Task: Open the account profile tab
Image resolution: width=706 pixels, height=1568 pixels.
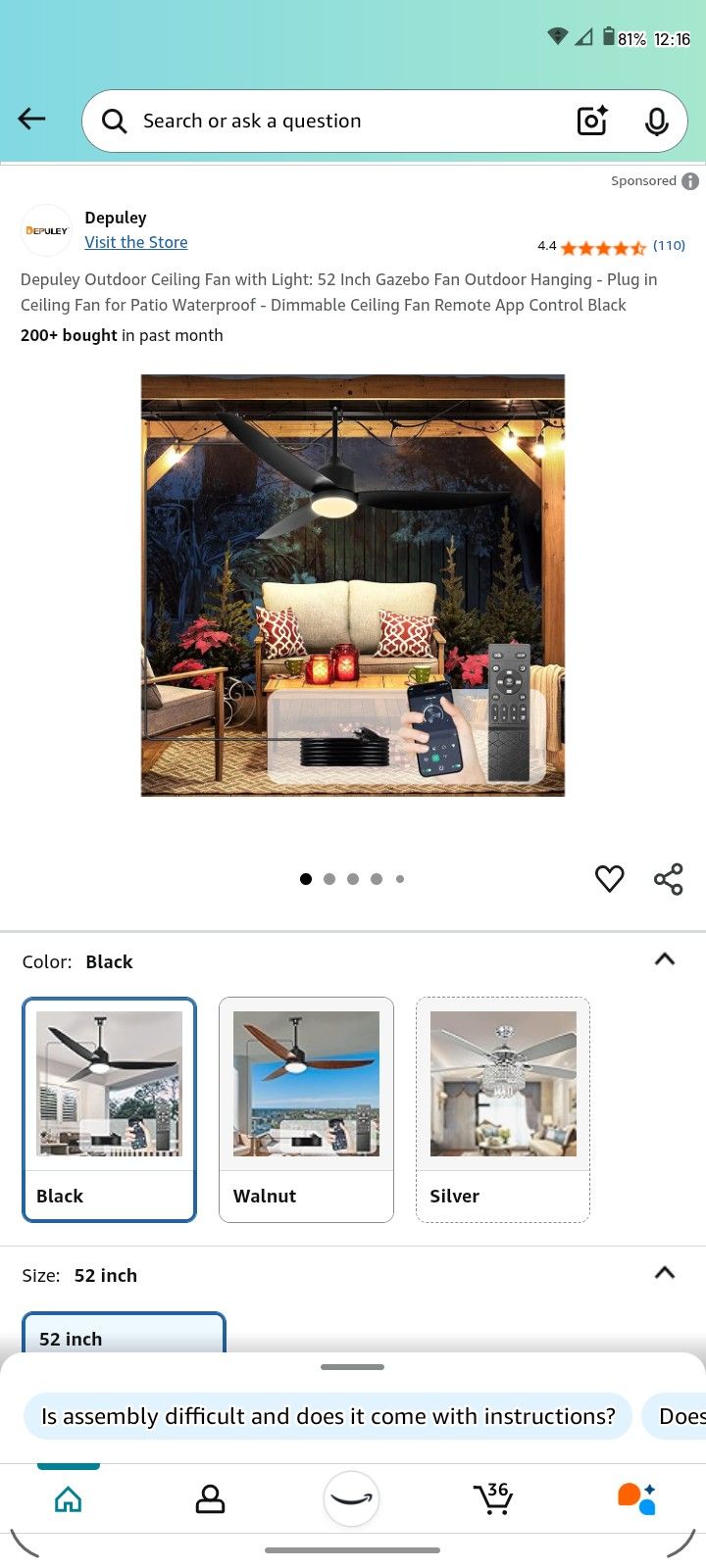Action: [210, 1498]
